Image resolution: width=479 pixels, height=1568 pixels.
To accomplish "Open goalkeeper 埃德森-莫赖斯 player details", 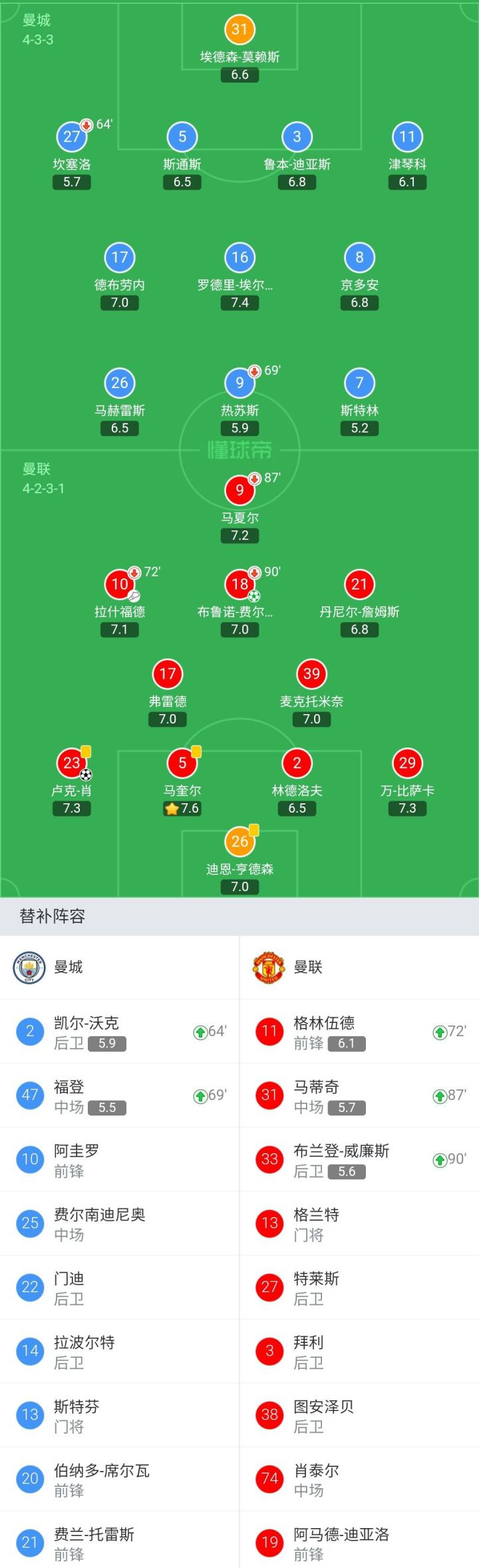I will click(x=239, y=49).
